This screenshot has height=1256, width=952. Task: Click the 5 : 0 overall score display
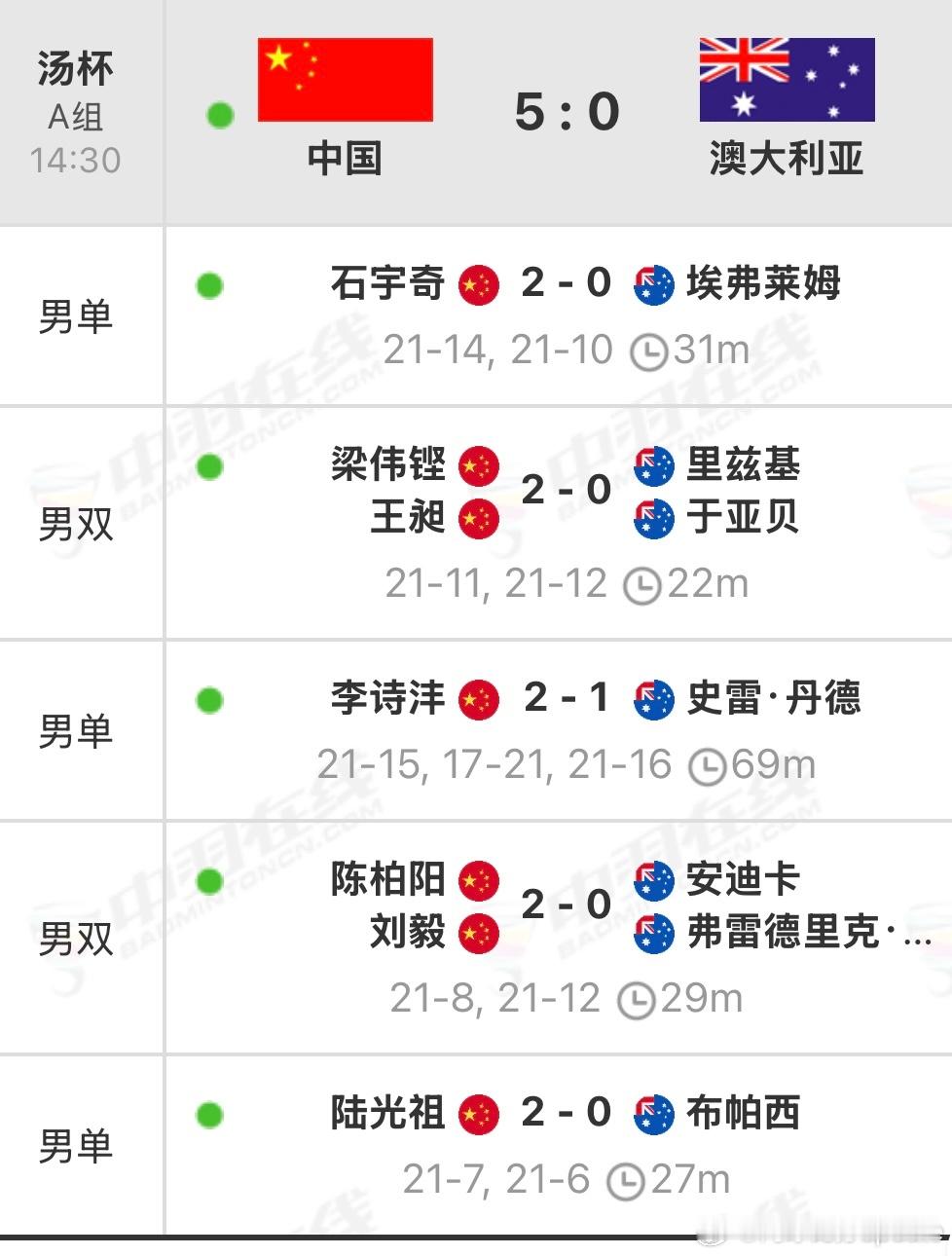point(565,111)
